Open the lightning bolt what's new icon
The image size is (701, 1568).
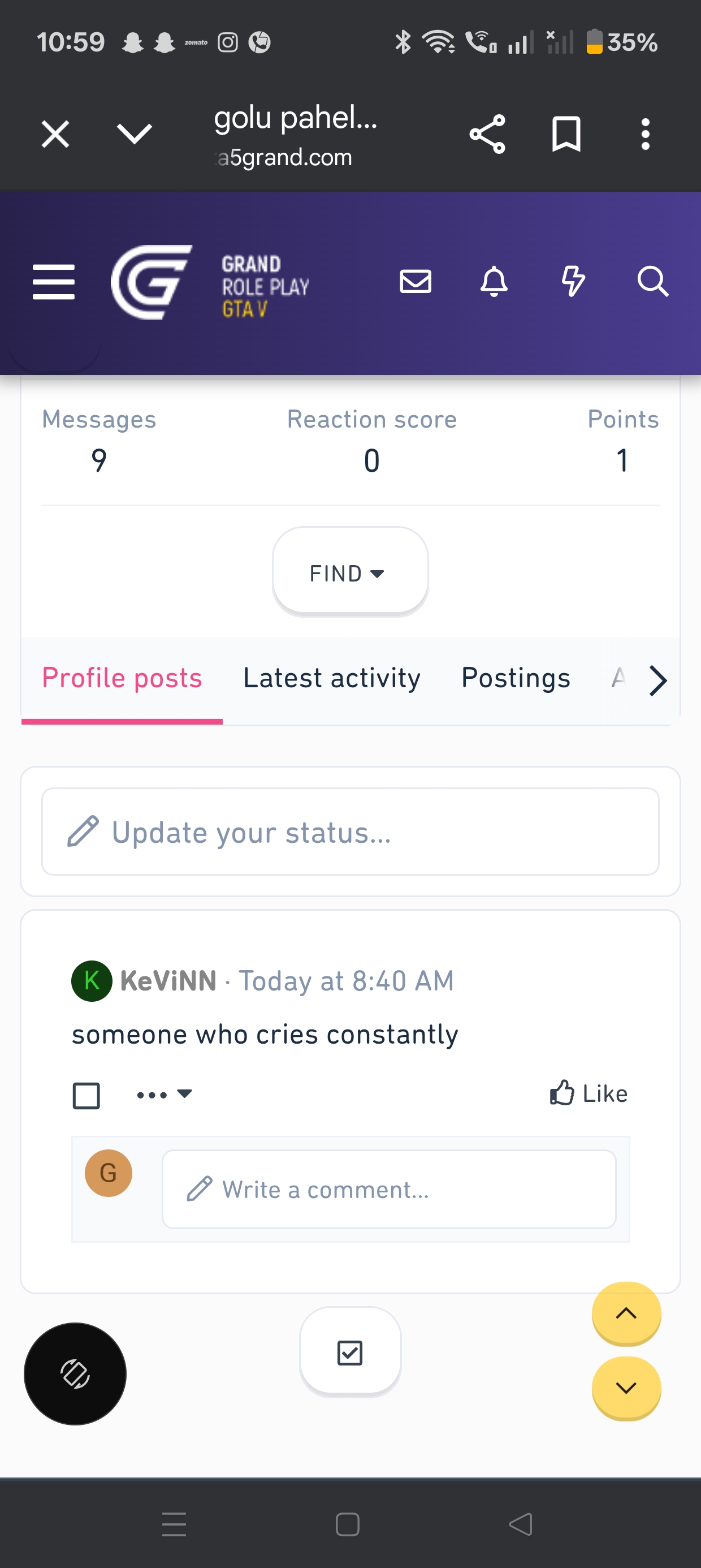(x=573, y=282)
